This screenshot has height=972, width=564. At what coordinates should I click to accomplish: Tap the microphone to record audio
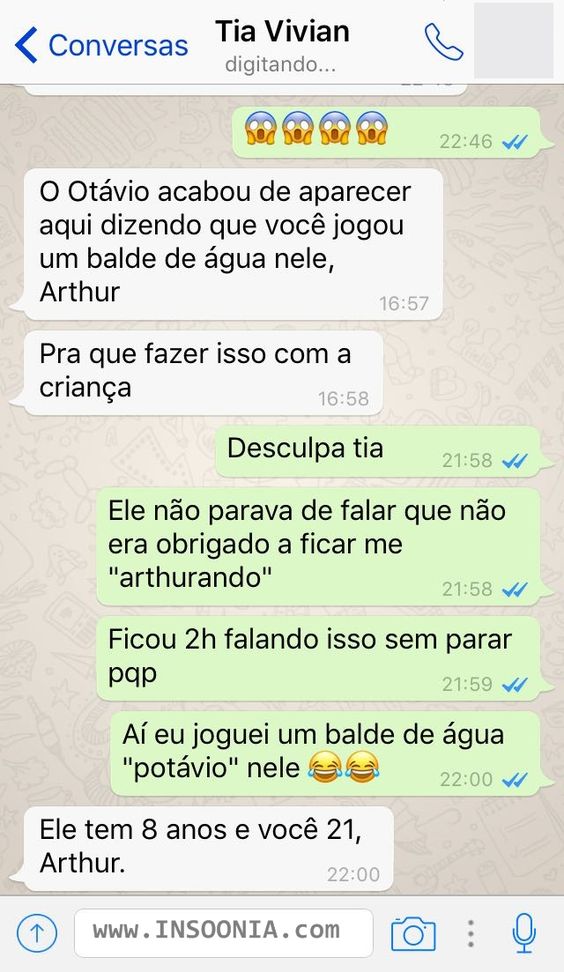pyautogui.click(x=524, y=932)
